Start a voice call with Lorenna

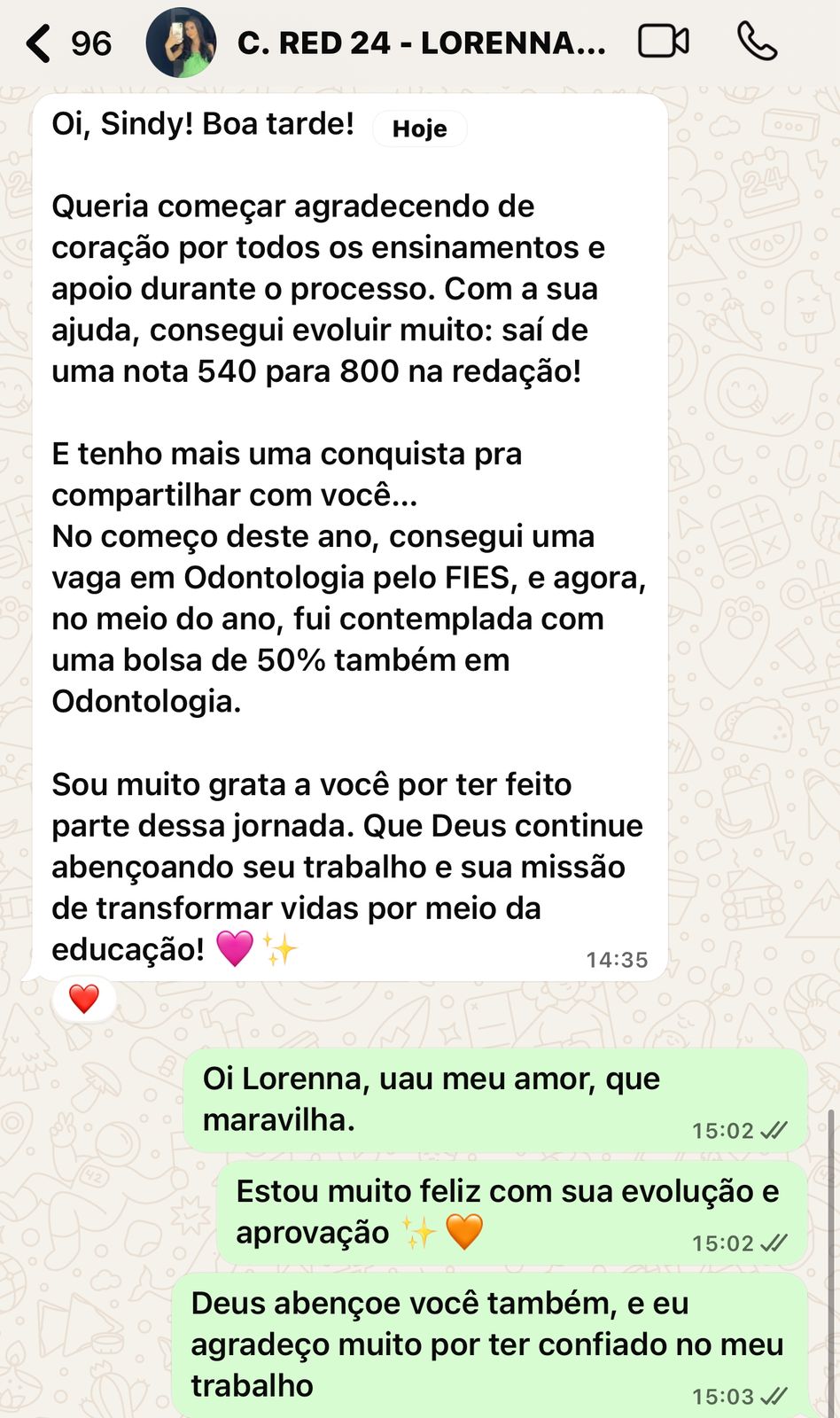(758, 42)
